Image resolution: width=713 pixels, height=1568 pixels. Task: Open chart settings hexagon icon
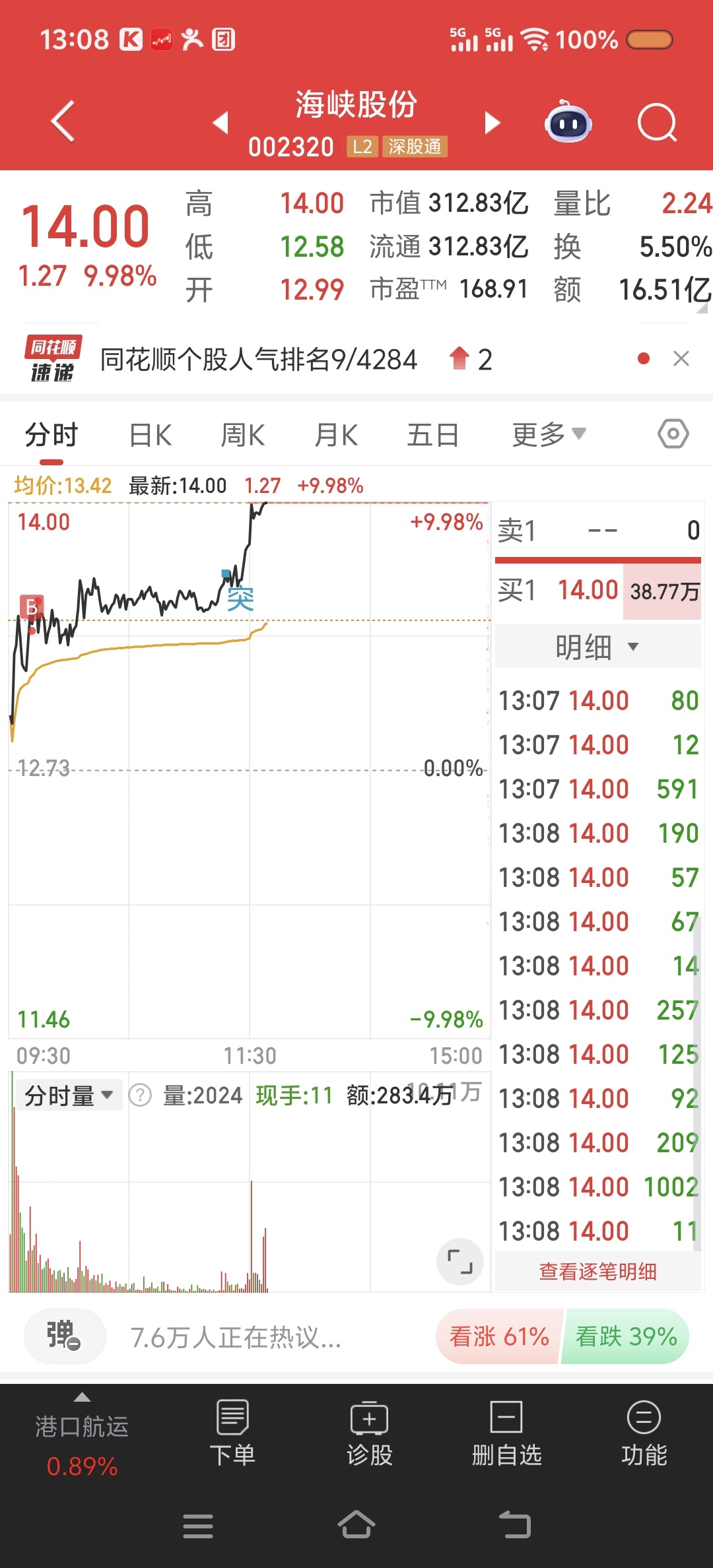coord(673,434)
